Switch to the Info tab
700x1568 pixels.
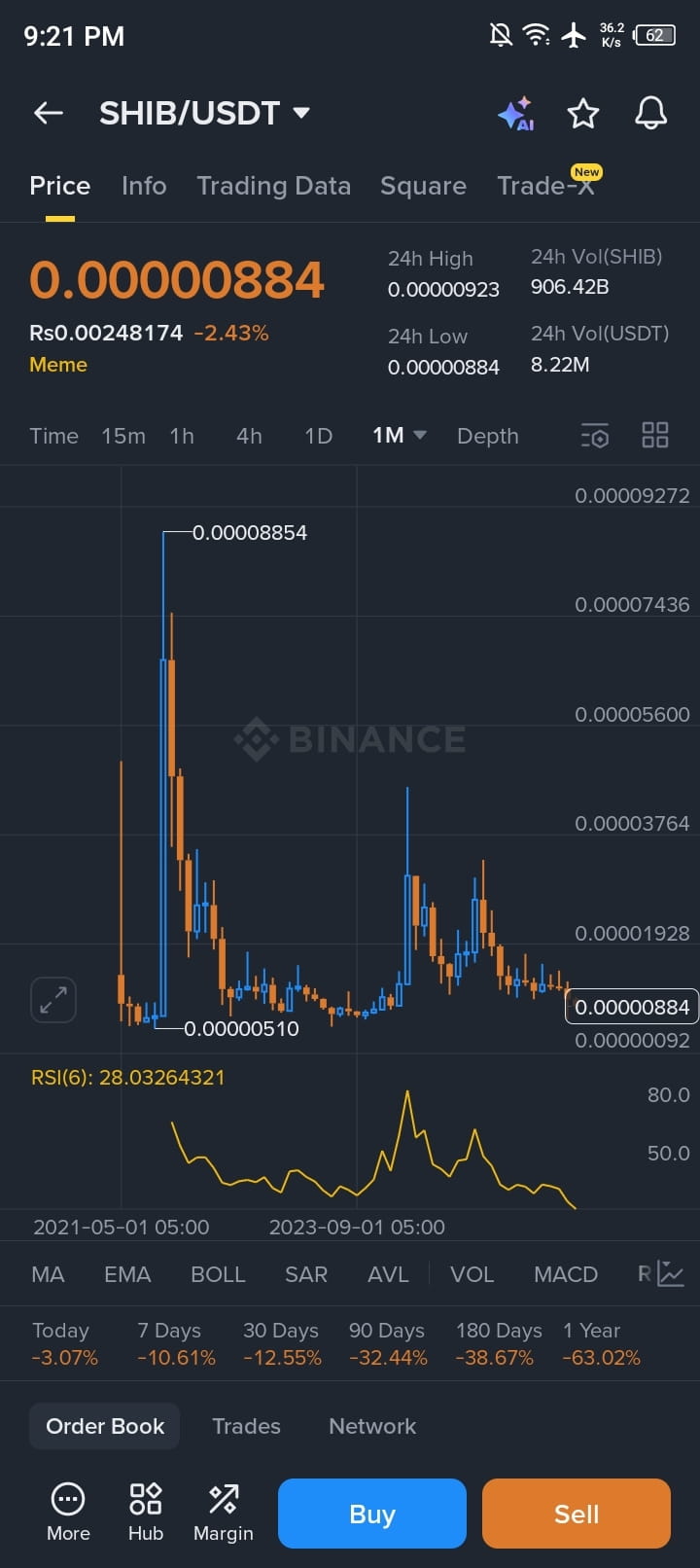point(144,186)
